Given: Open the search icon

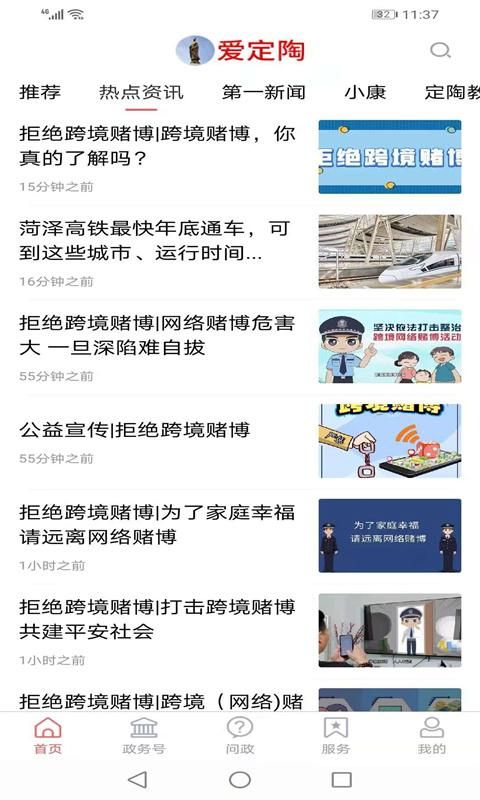Looking at the screenshot, I should coord(440,51).
